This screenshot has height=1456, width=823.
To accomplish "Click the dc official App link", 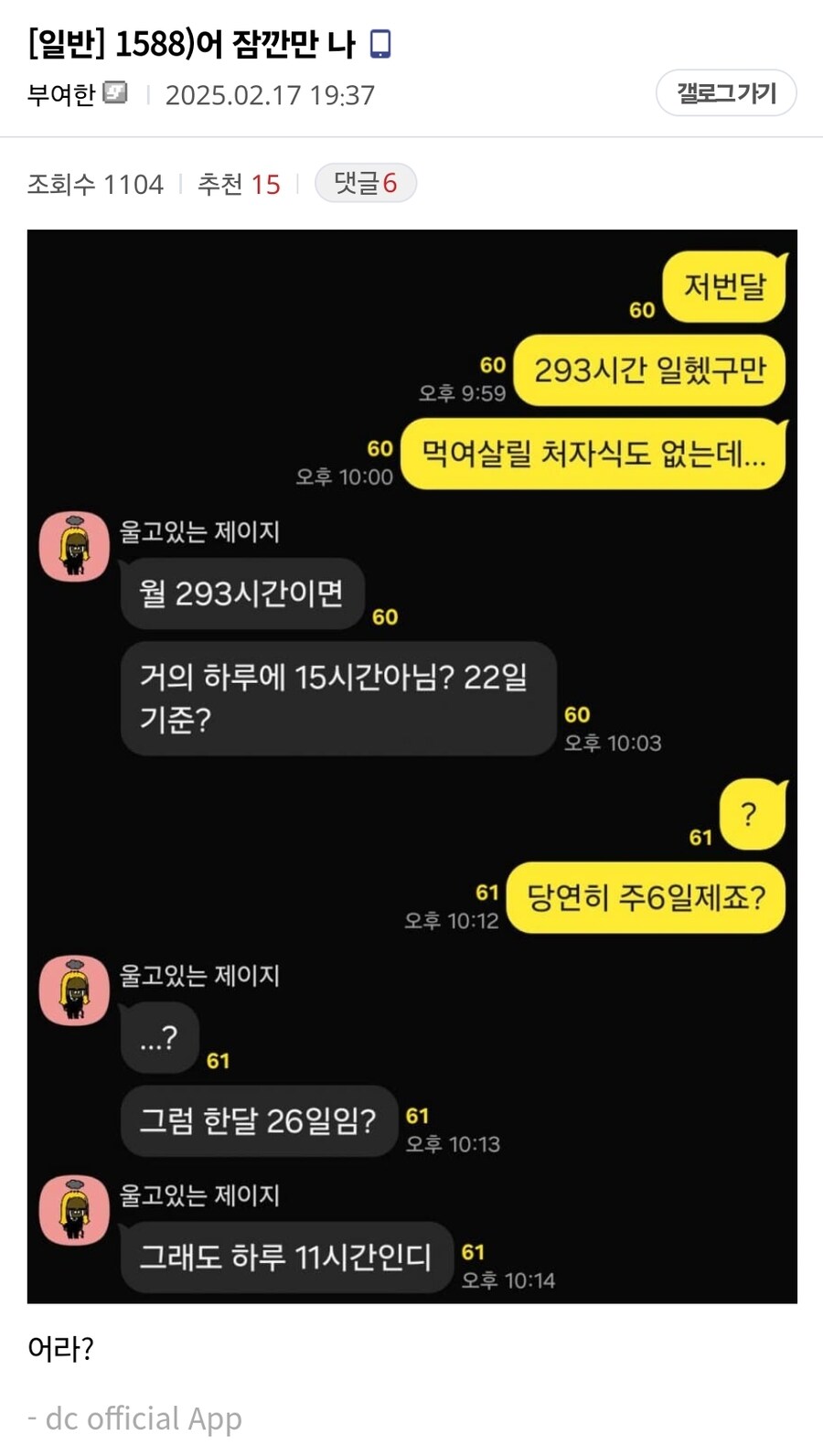I will click(x=134, y=1419).
